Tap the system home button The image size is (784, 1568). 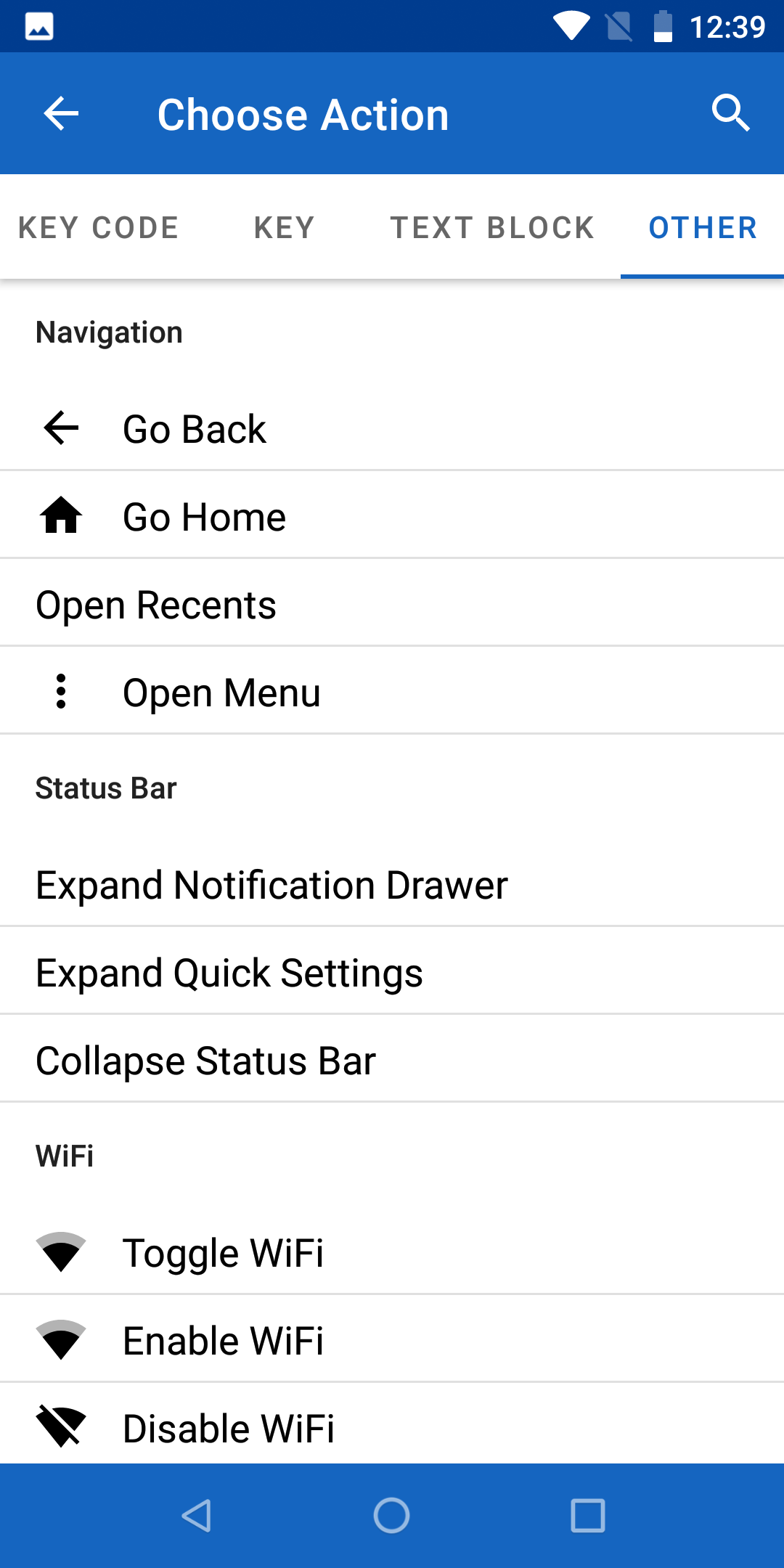tap(392, 1516)
